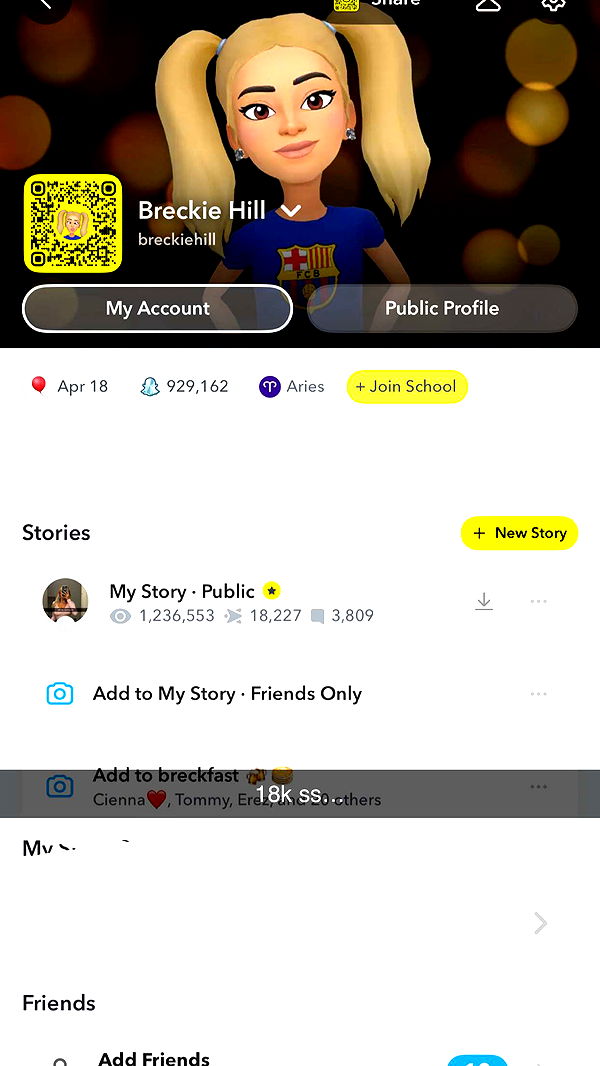Image resolution: width=600 pixels, height=1066 pixels.
Task: Create a New Story
Action: pos(519,533)
